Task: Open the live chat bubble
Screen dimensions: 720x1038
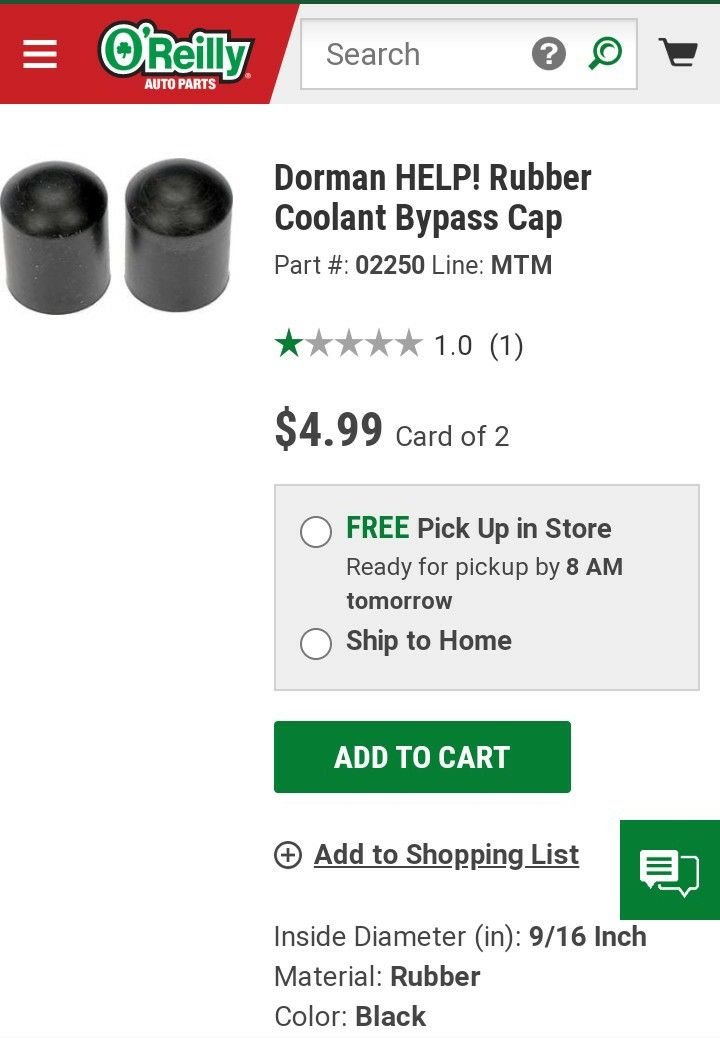Action: [669, 871]
